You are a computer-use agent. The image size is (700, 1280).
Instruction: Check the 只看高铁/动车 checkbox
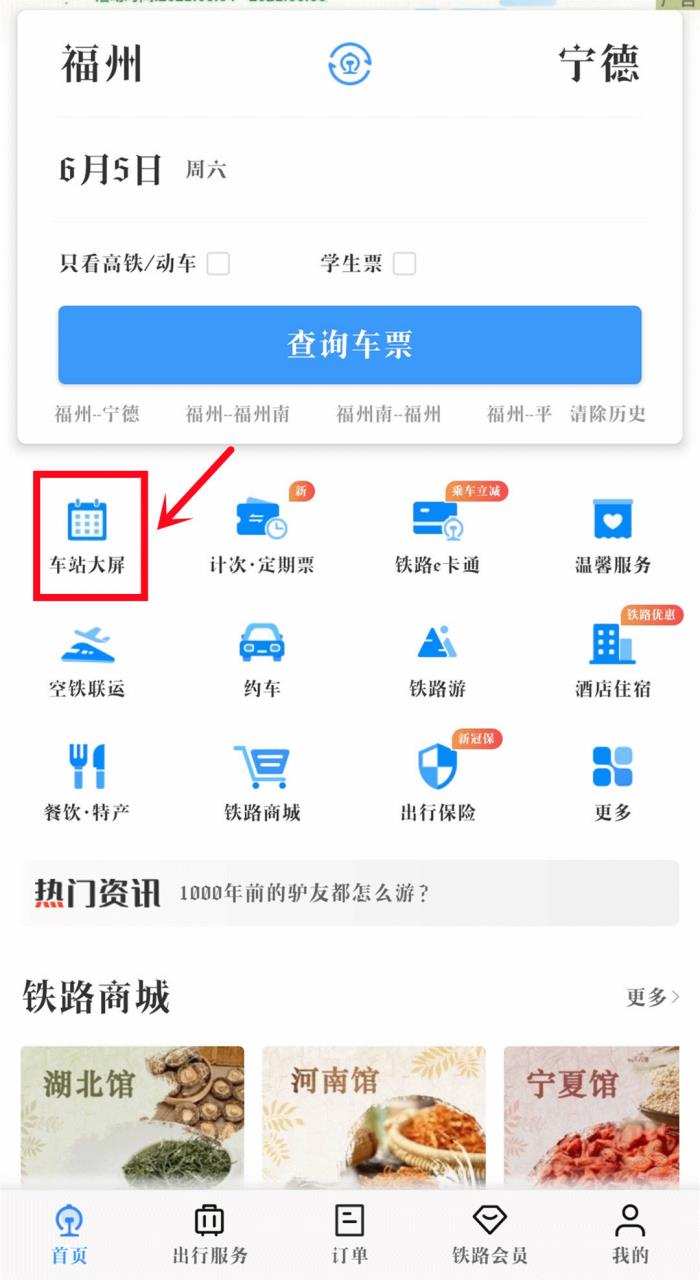(x=218, y=264)
